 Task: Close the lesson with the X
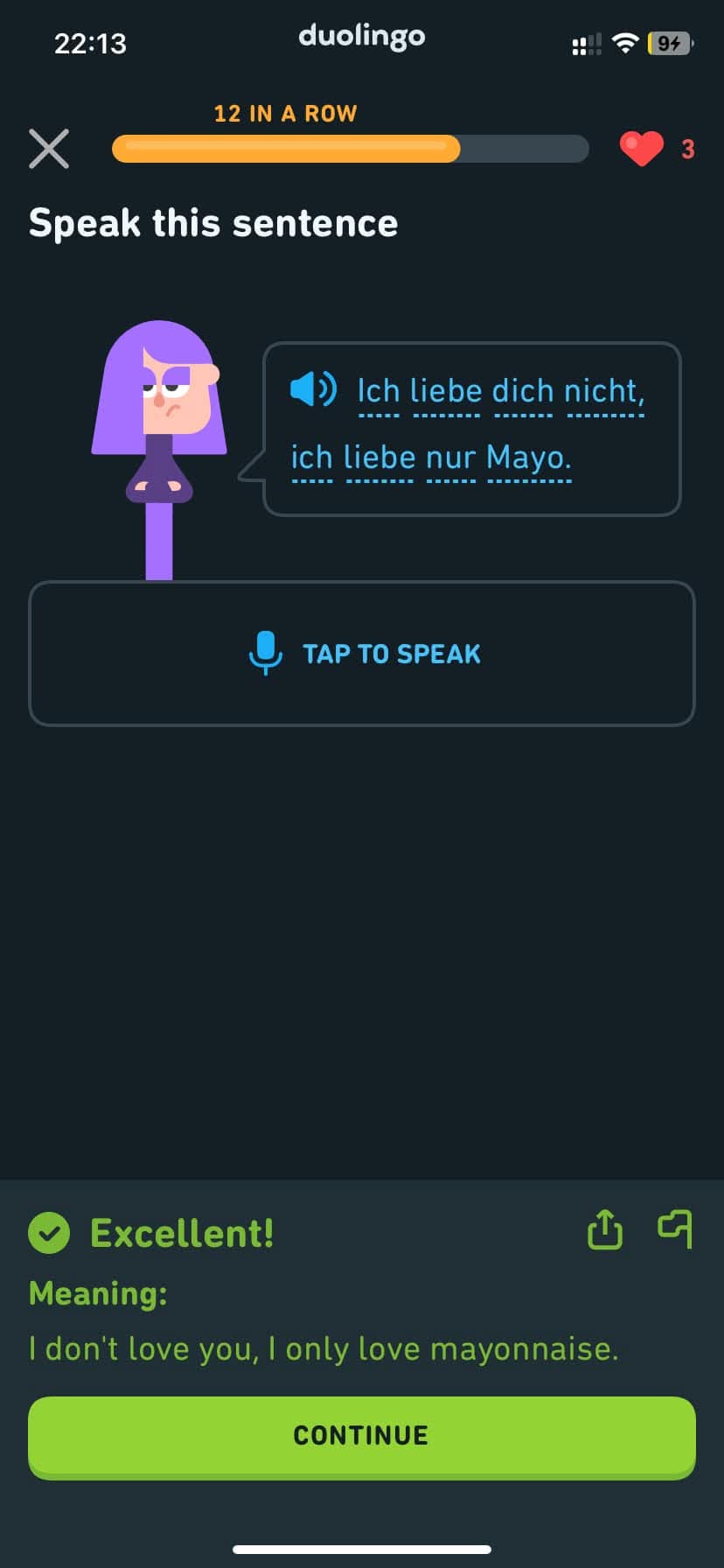(x=49, y=149)
